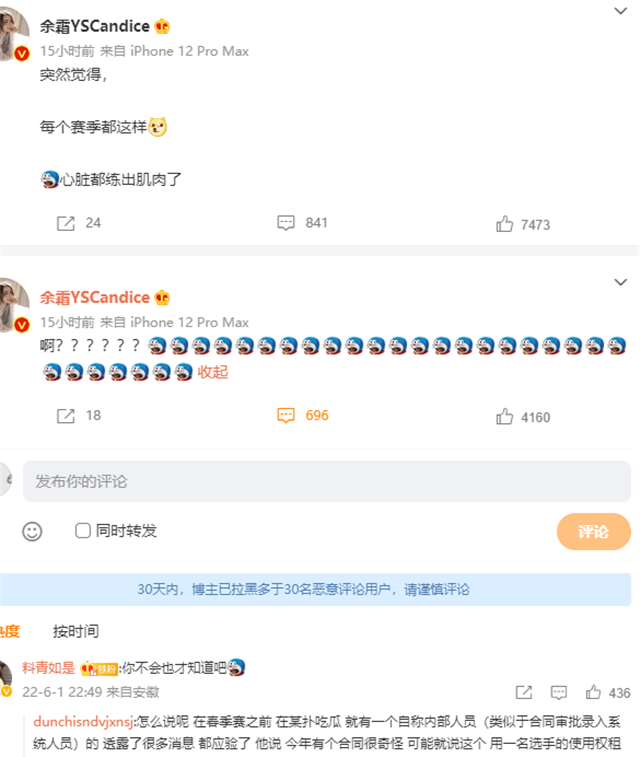Screen dimensions: 640x757
Task: Open the chevron menu on the second post
Action: click(620, 283)
